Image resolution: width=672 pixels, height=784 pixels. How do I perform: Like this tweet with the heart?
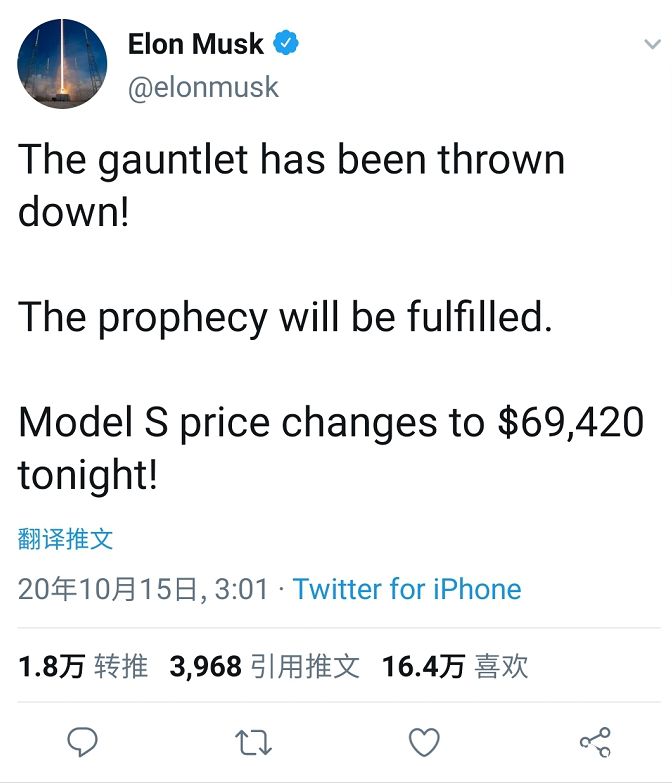425,742
